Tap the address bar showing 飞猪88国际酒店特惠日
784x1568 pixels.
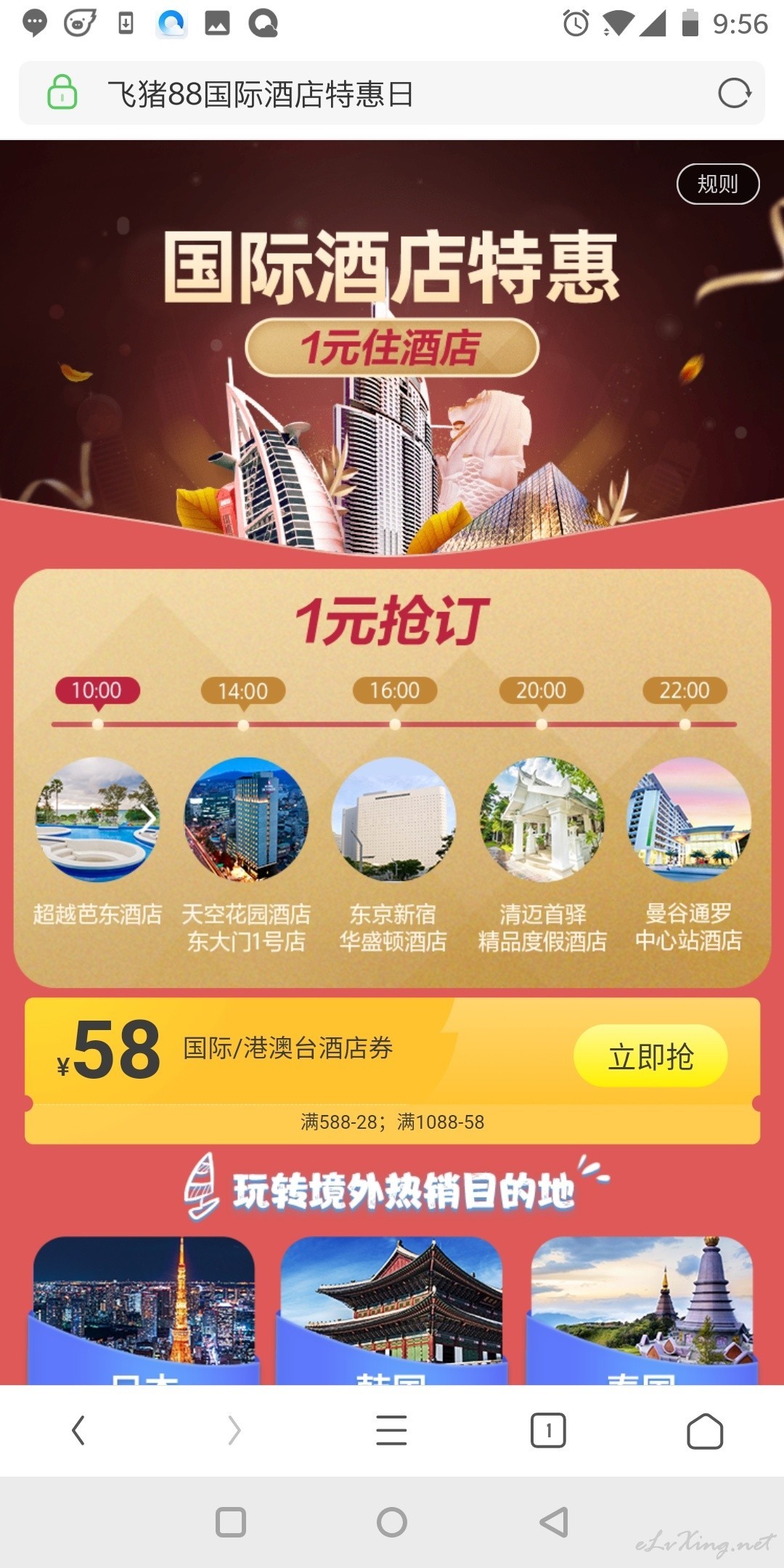point(363,94)
